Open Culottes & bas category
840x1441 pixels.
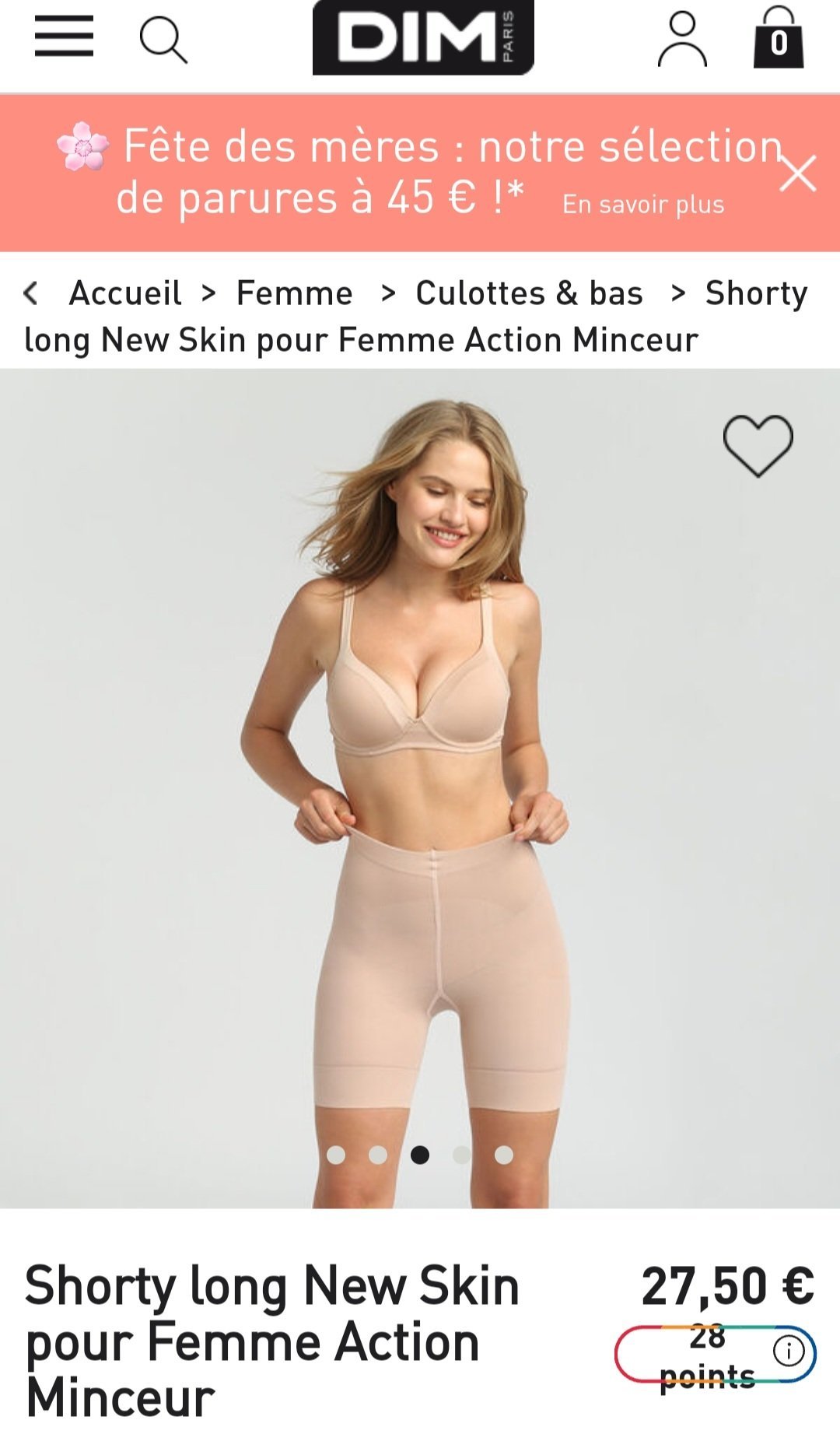coord(529,293)
